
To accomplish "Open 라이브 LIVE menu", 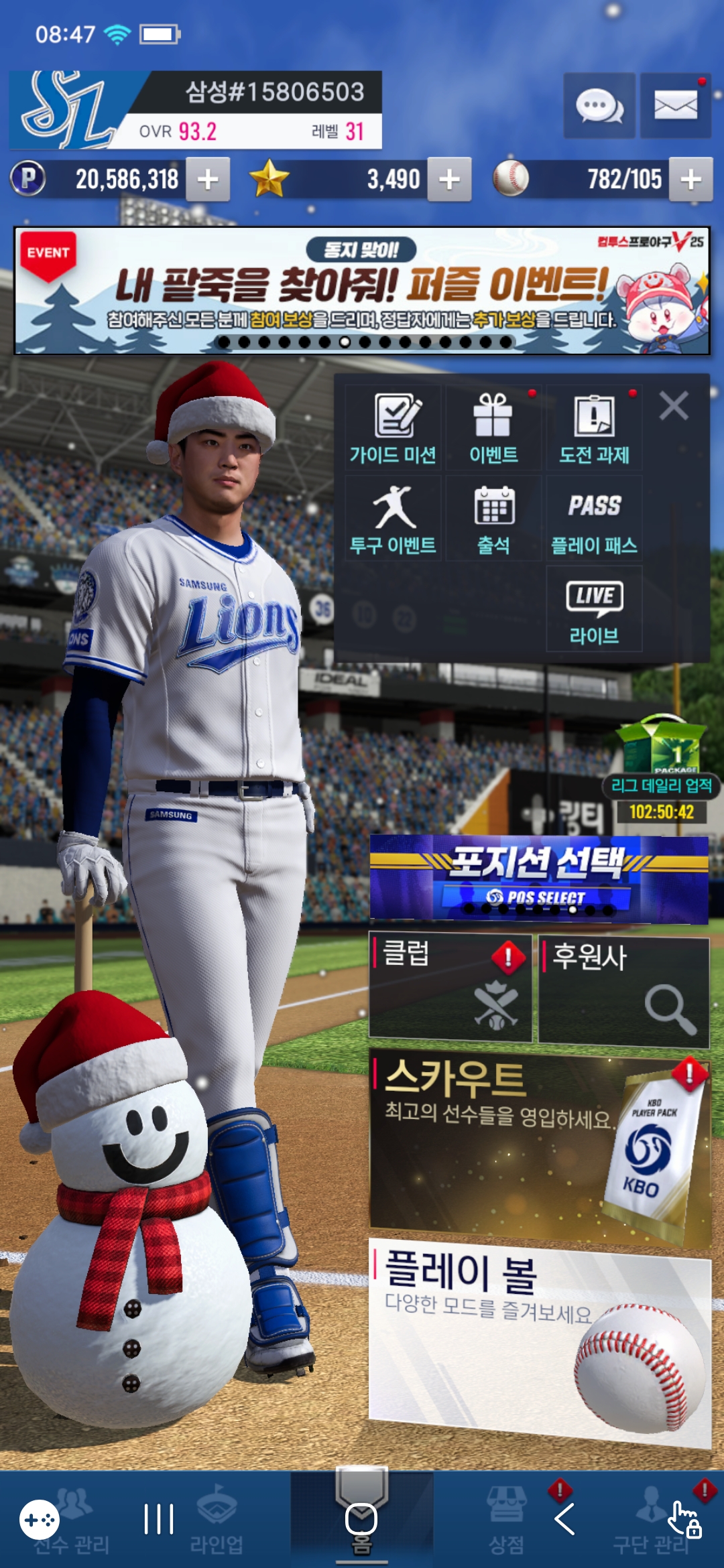I will tap(594, 608).
